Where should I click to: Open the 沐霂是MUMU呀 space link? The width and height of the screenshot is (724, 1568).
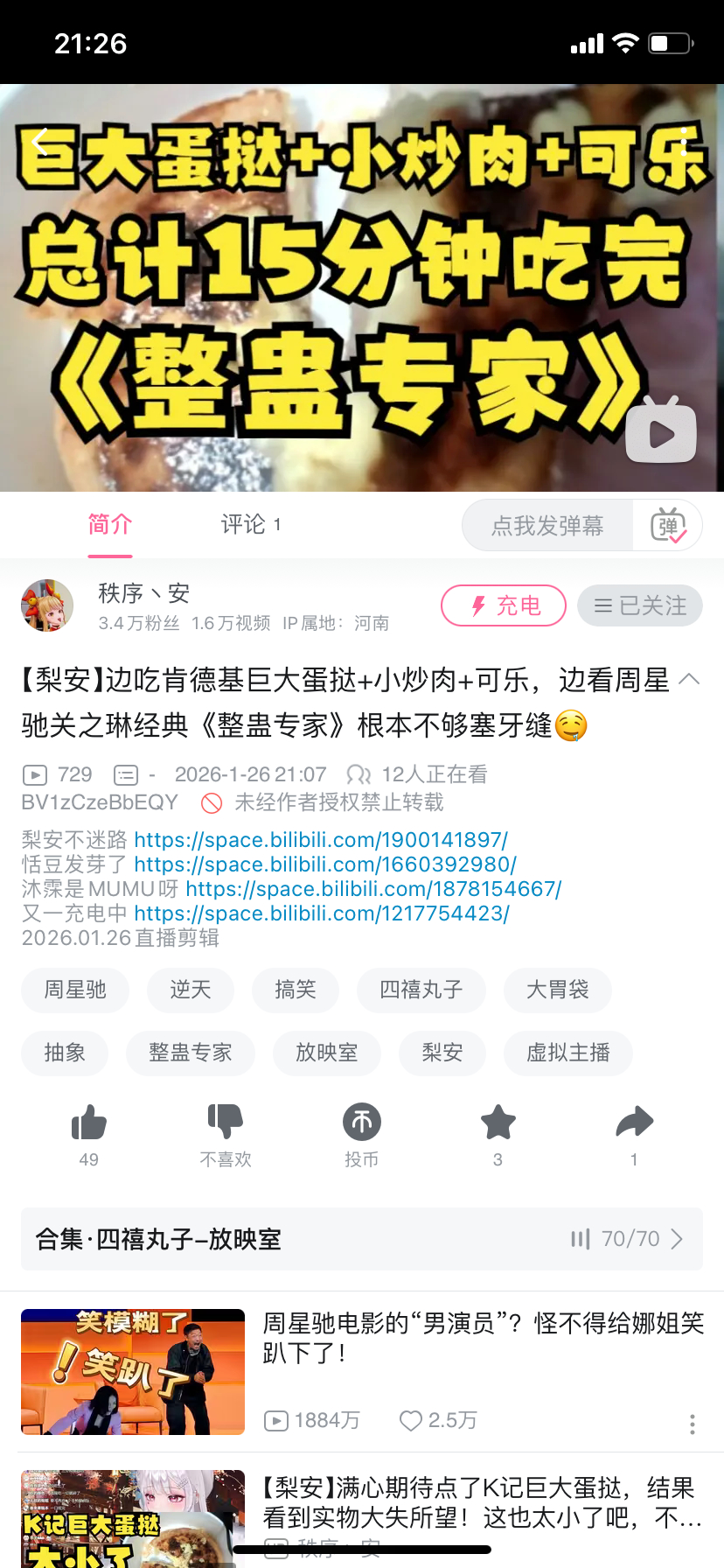(373, 889)
